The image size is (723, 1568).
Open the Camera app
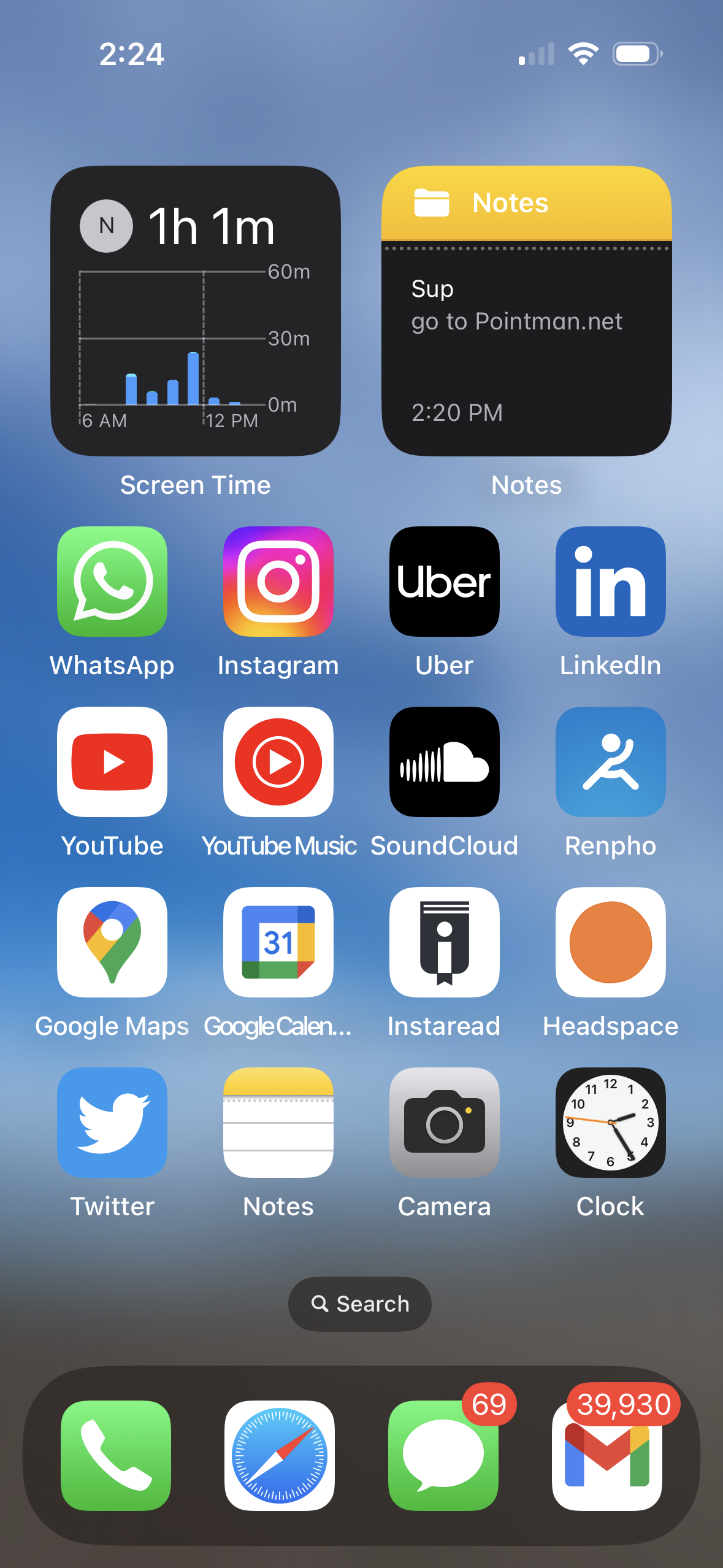(x=444, y=1122)
